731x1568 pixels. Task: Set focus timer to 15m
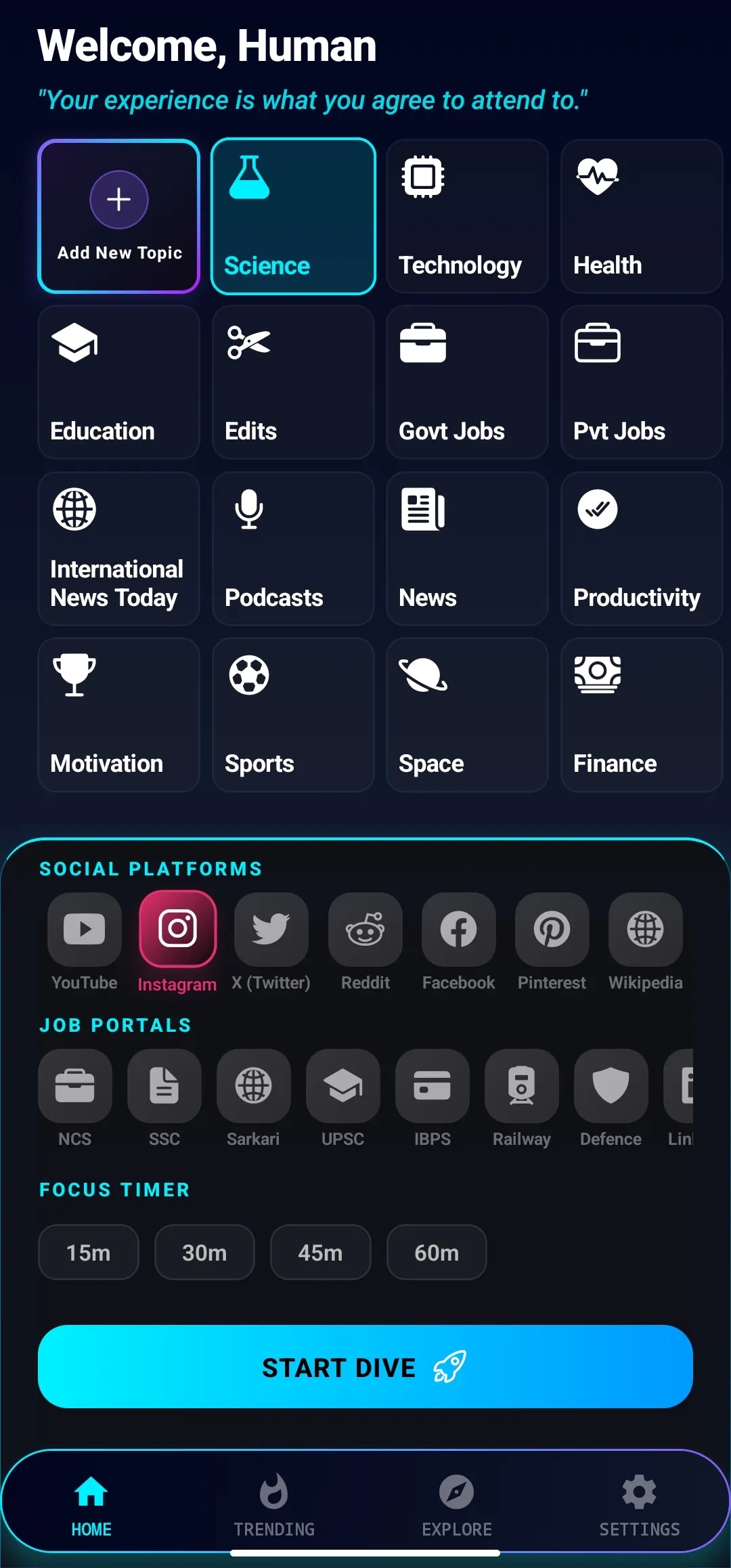pos(89,1253)
